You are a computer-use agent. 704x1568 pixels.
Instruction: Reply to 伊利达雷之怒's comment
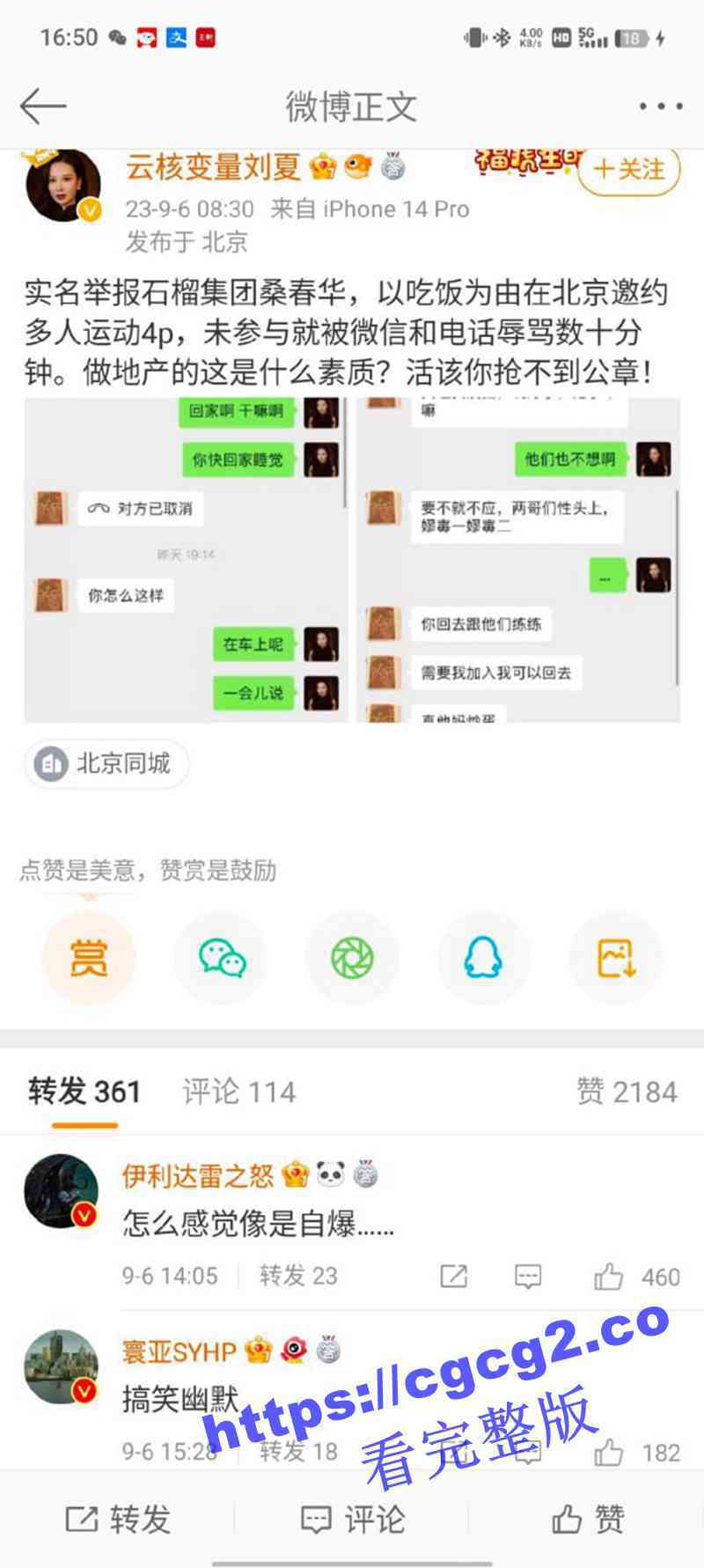pos(527,1277)
